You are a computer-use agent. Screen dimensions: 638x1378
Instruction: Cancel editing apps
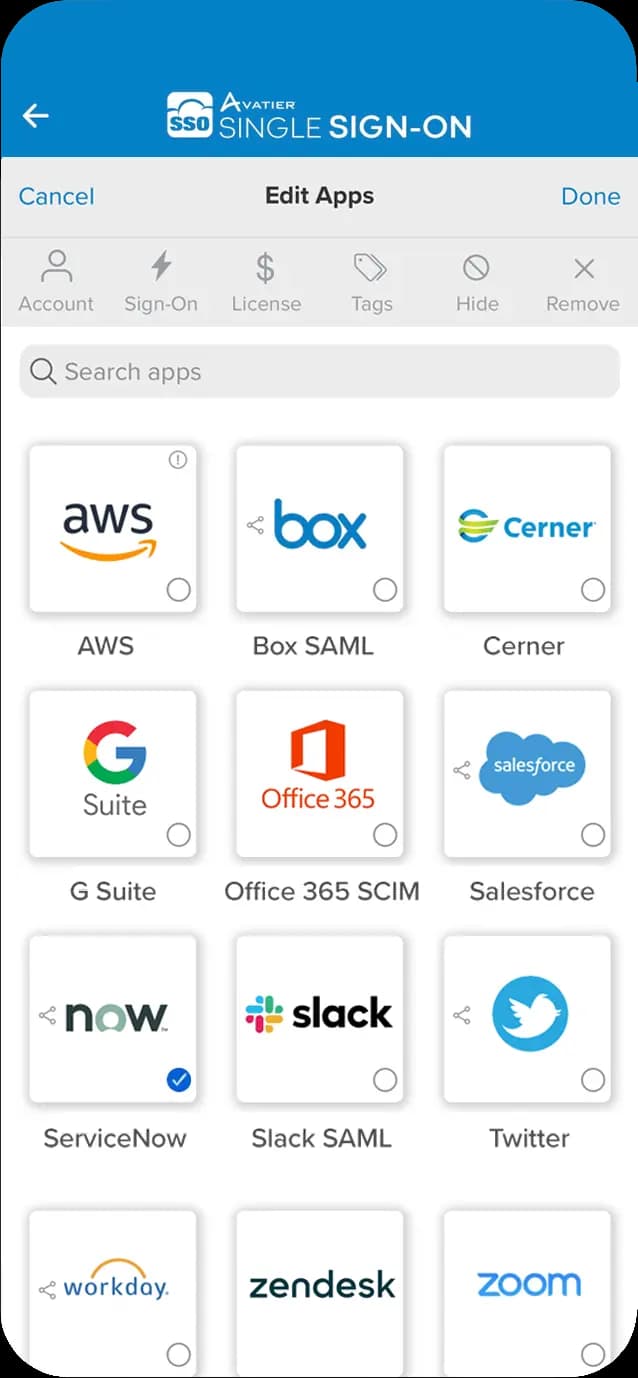[57, 196]
